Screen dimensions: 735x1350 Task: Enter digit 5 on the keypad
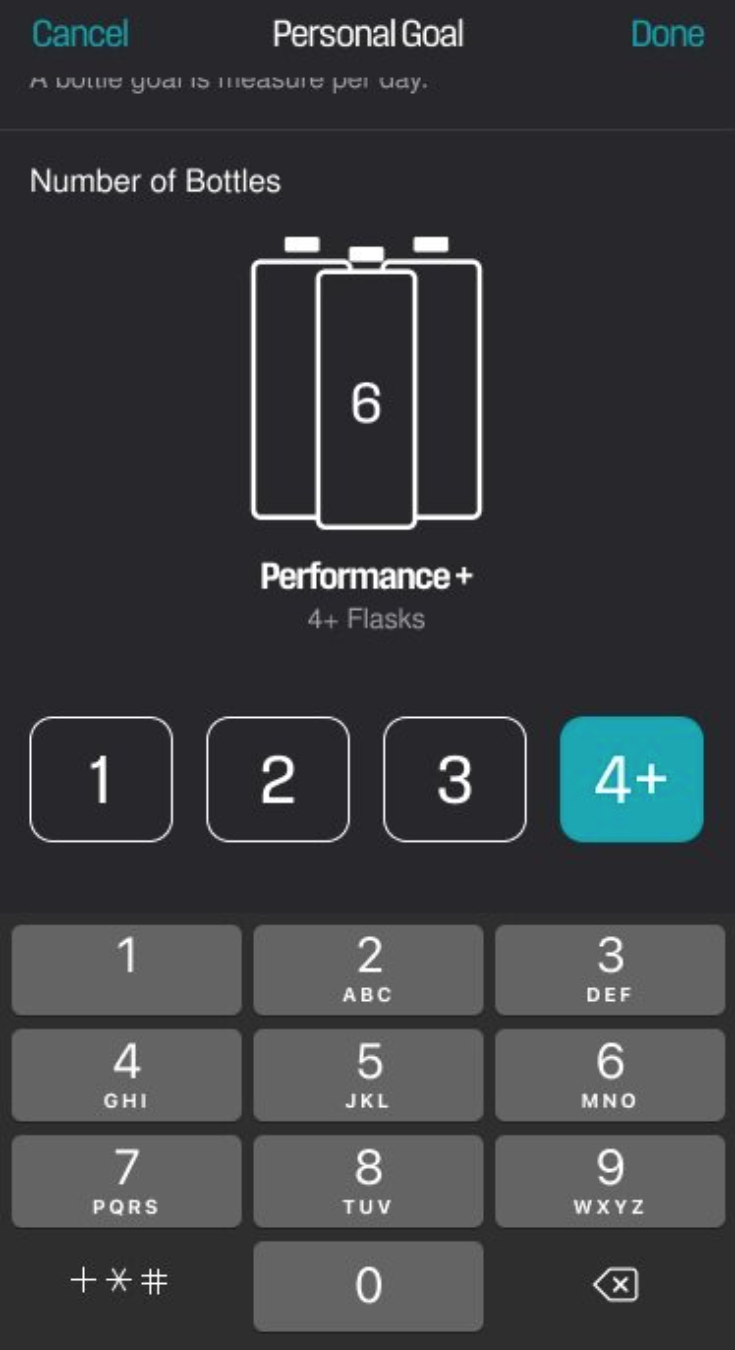368,1075
